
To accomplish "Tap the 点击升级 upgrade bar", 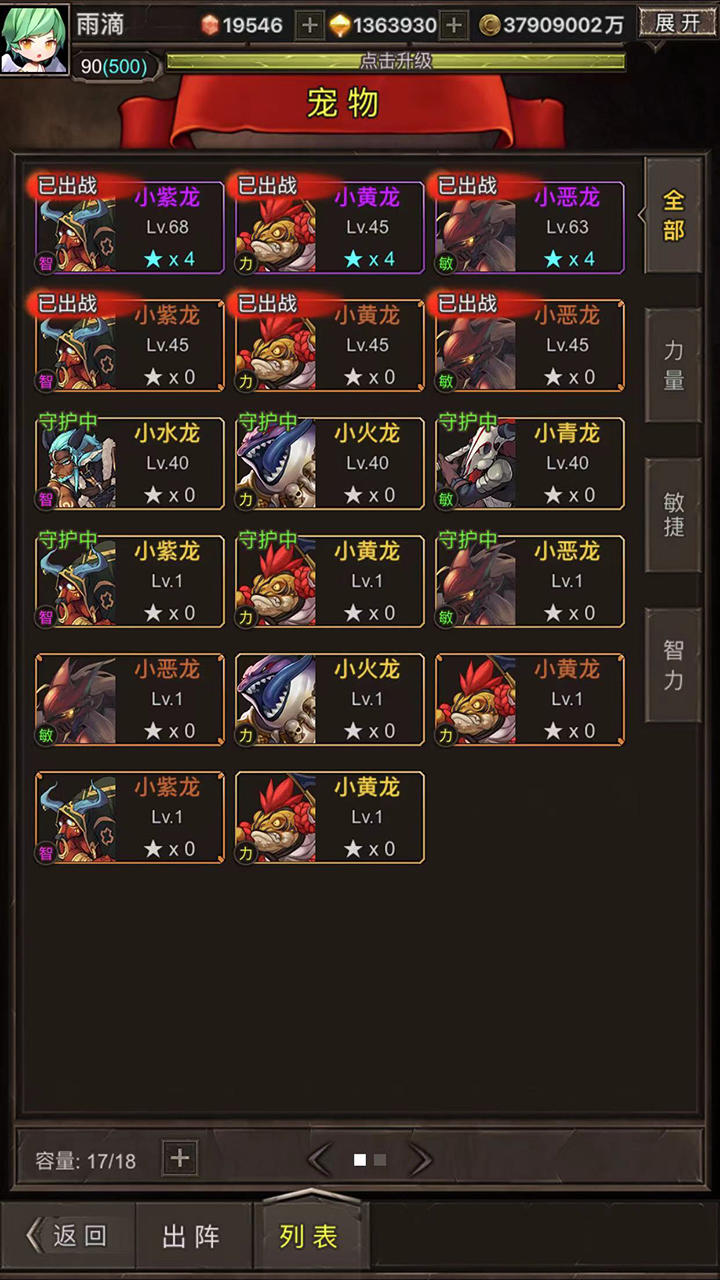I will (395, 61).
